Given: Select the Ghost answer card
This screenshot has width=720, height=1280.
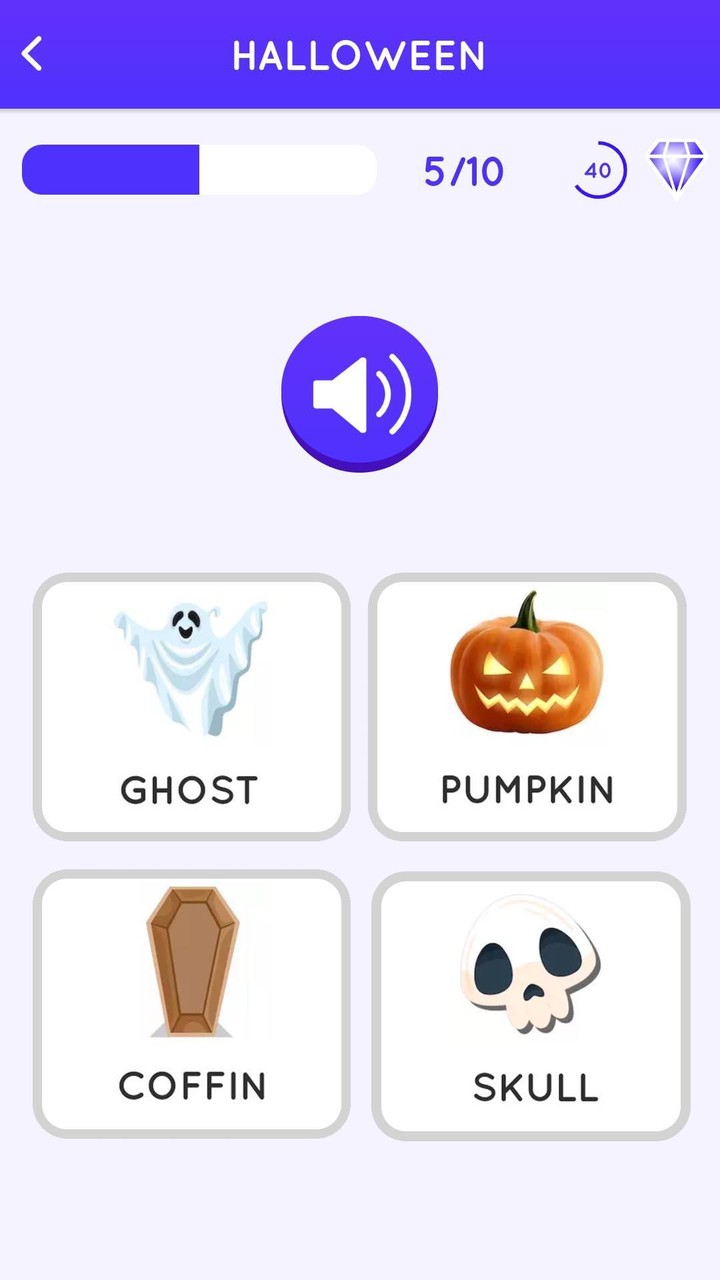Looking at the screenshot, I should tap(192, 707).
